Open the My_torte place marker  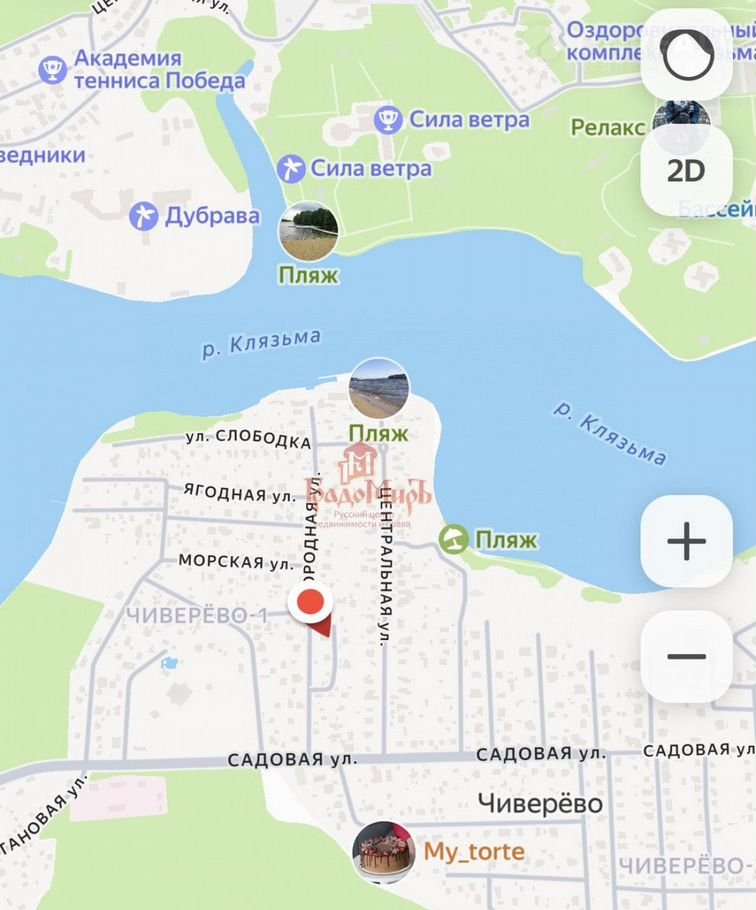(x=385, y=852)
